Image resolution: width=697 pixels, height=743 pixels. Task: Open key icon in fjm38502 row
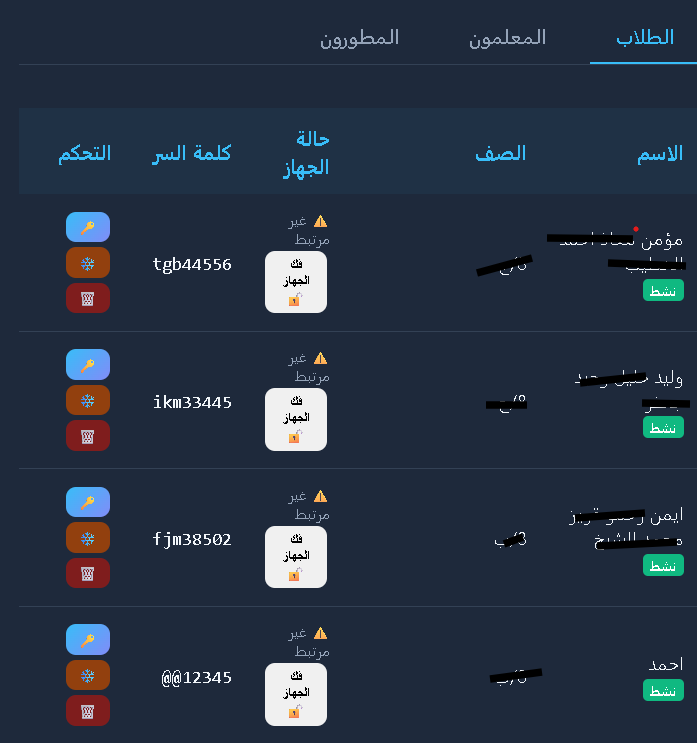pyautogui.click(x=88, y=502)
